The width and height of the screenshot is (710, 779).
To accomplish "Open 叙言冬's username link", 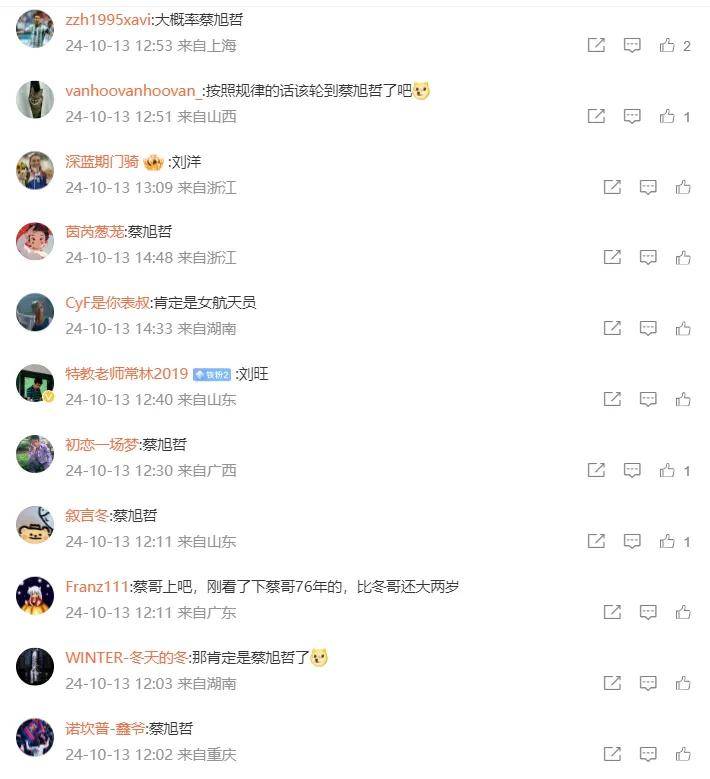I will [87, 515].
